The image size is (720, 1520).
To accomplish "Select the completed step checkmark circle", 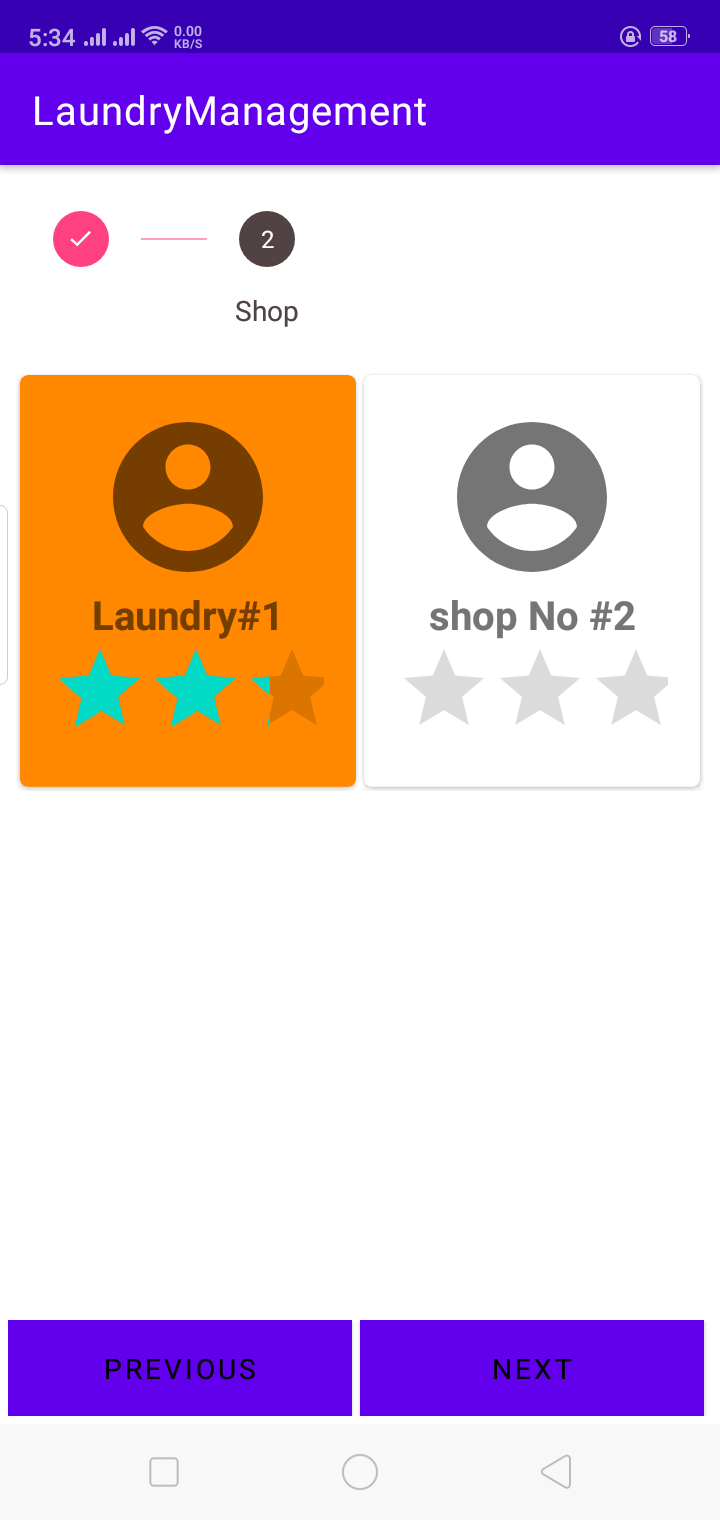I will click(80, 238).
